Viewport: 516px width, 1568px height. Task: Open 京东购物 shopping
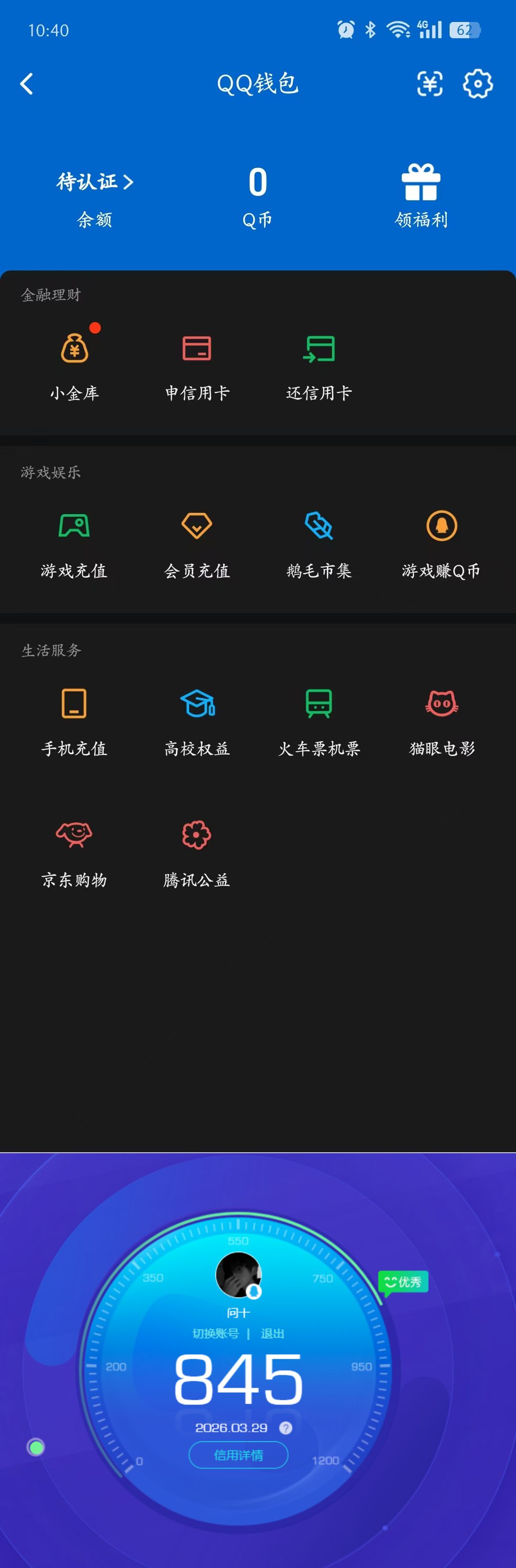74,852
